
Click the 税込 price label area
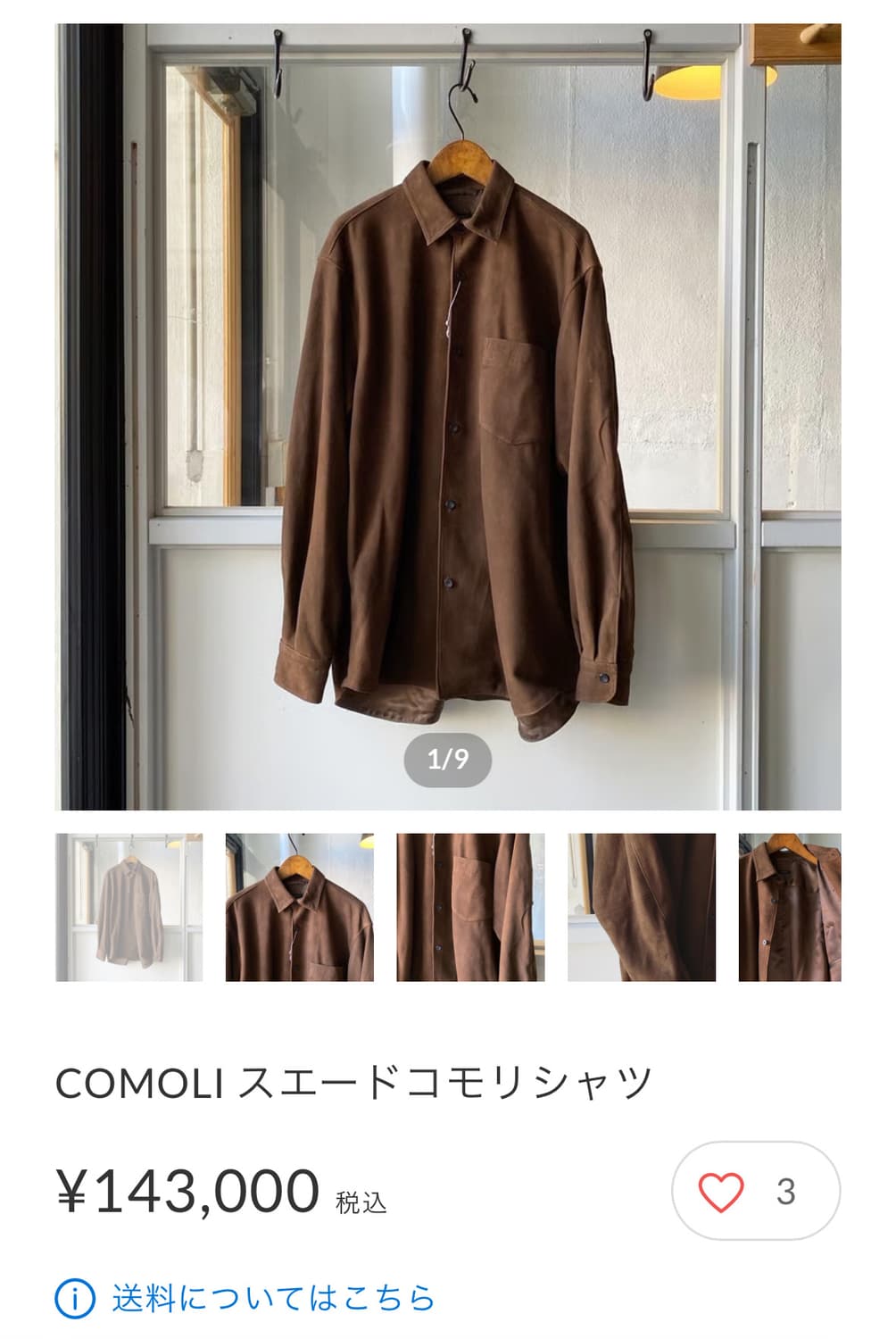pyautogui.click(x=361, y=1202)
